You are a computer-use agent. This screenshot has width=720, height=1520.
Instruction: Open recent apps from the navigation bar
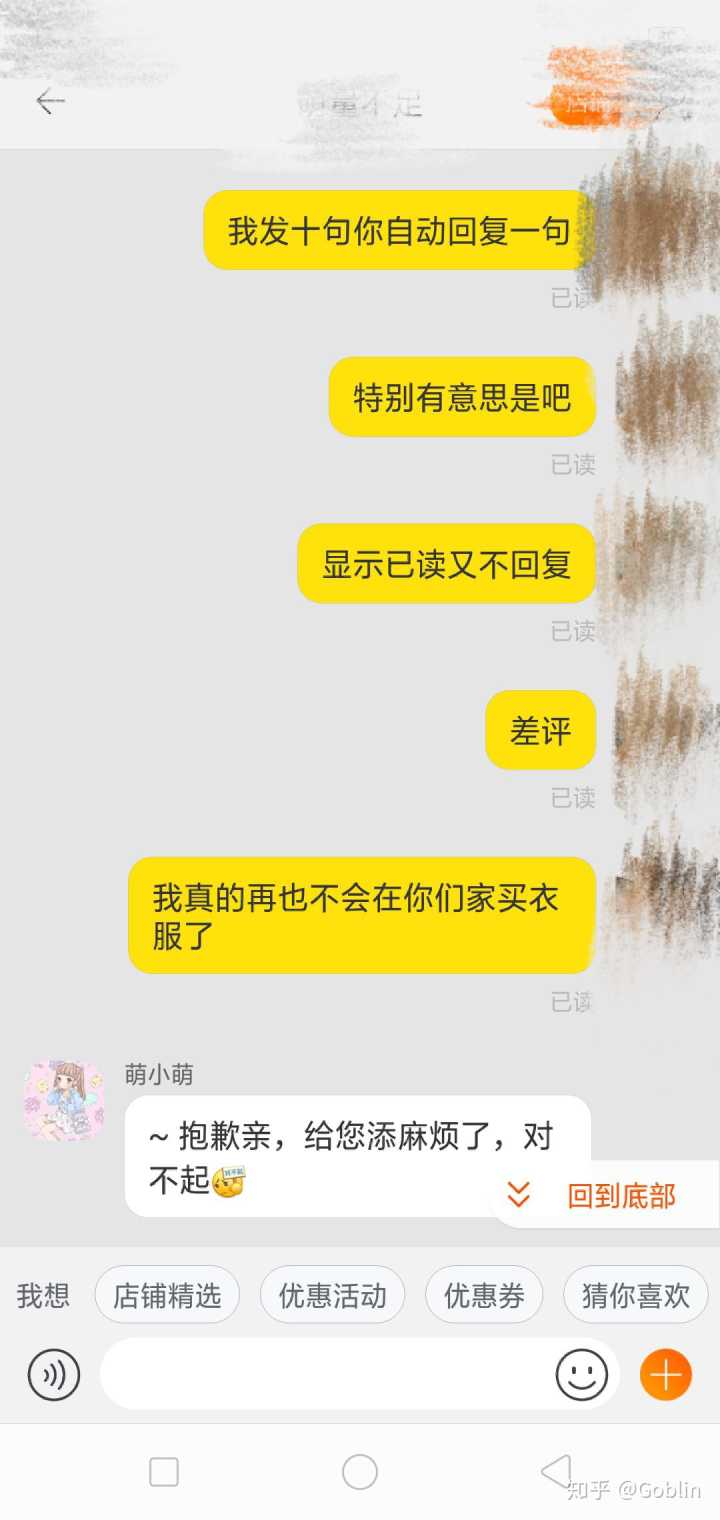pos(164,1471)
